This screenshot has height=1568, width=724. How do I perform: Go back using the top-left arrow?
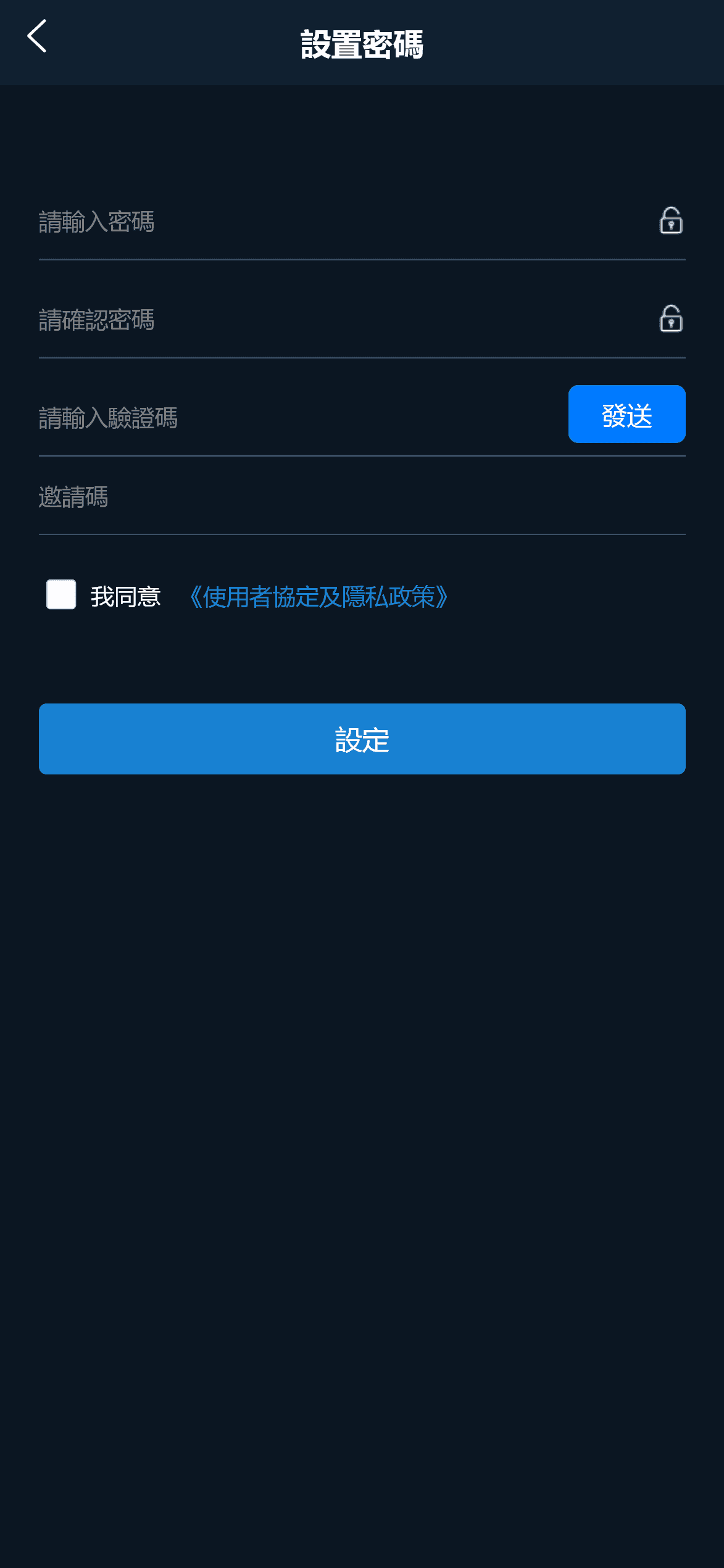point(37,36)
